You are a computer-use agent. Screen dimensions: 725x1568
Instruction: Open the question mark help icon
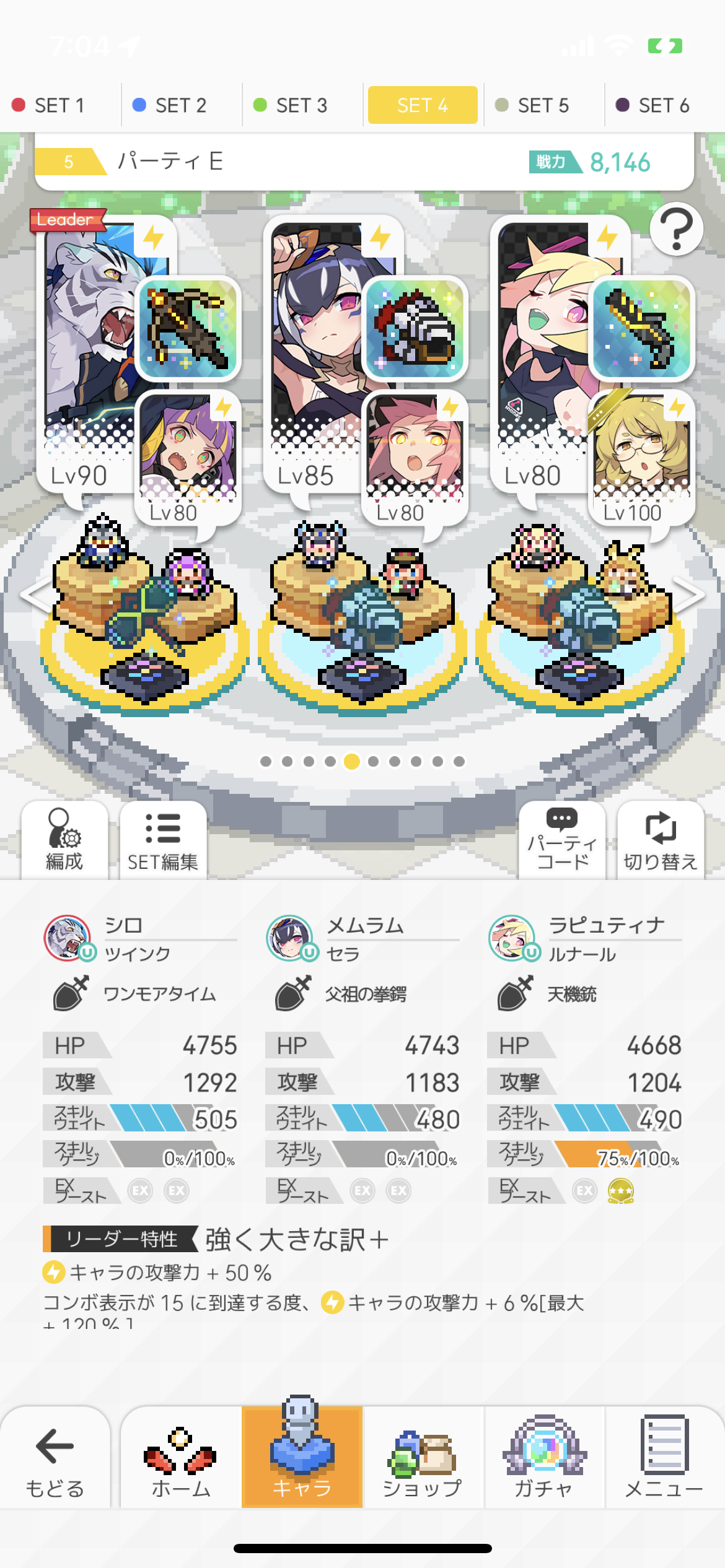coord(676,229)
